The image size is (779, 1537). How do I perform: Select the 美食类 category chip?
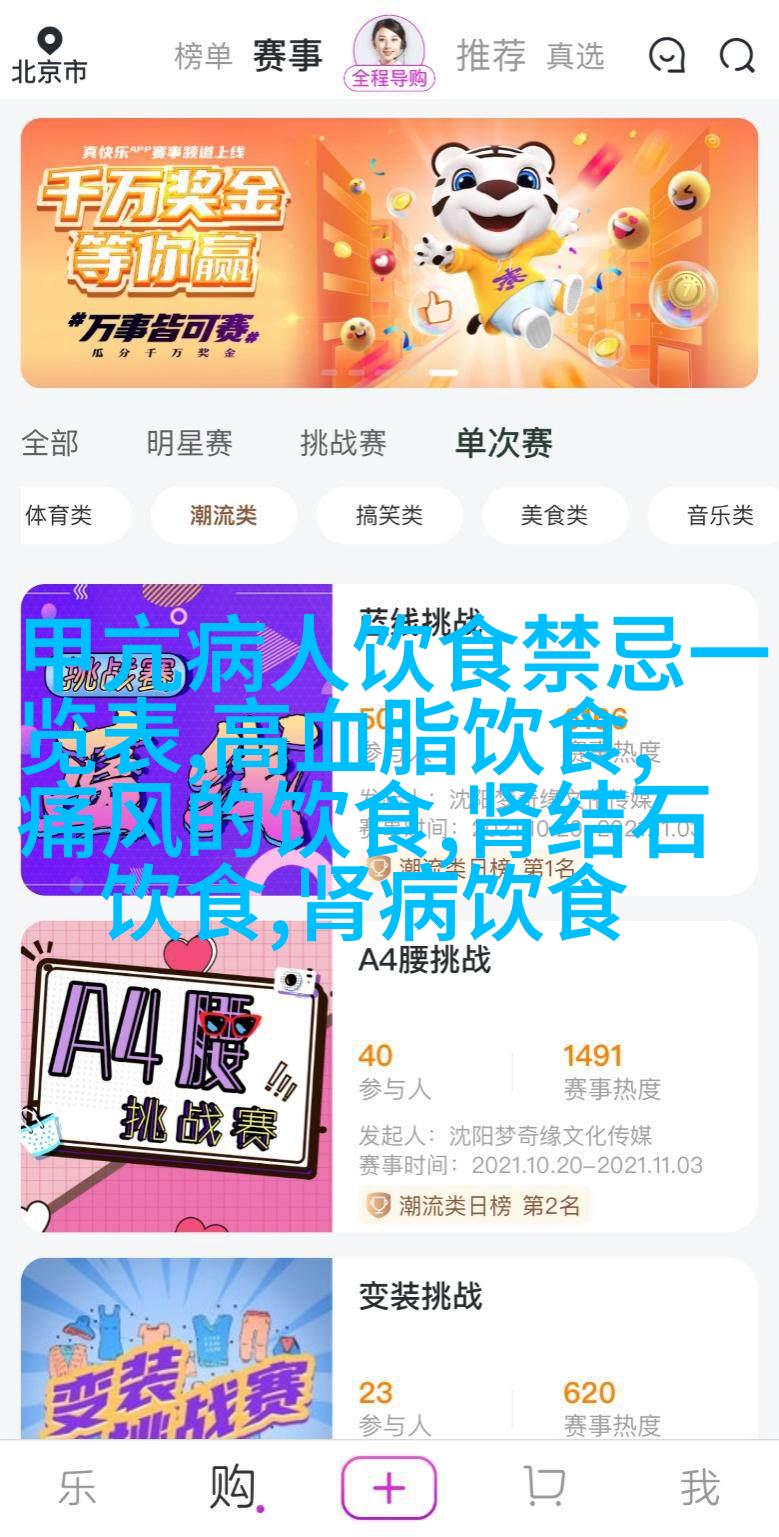click(554, 516)
